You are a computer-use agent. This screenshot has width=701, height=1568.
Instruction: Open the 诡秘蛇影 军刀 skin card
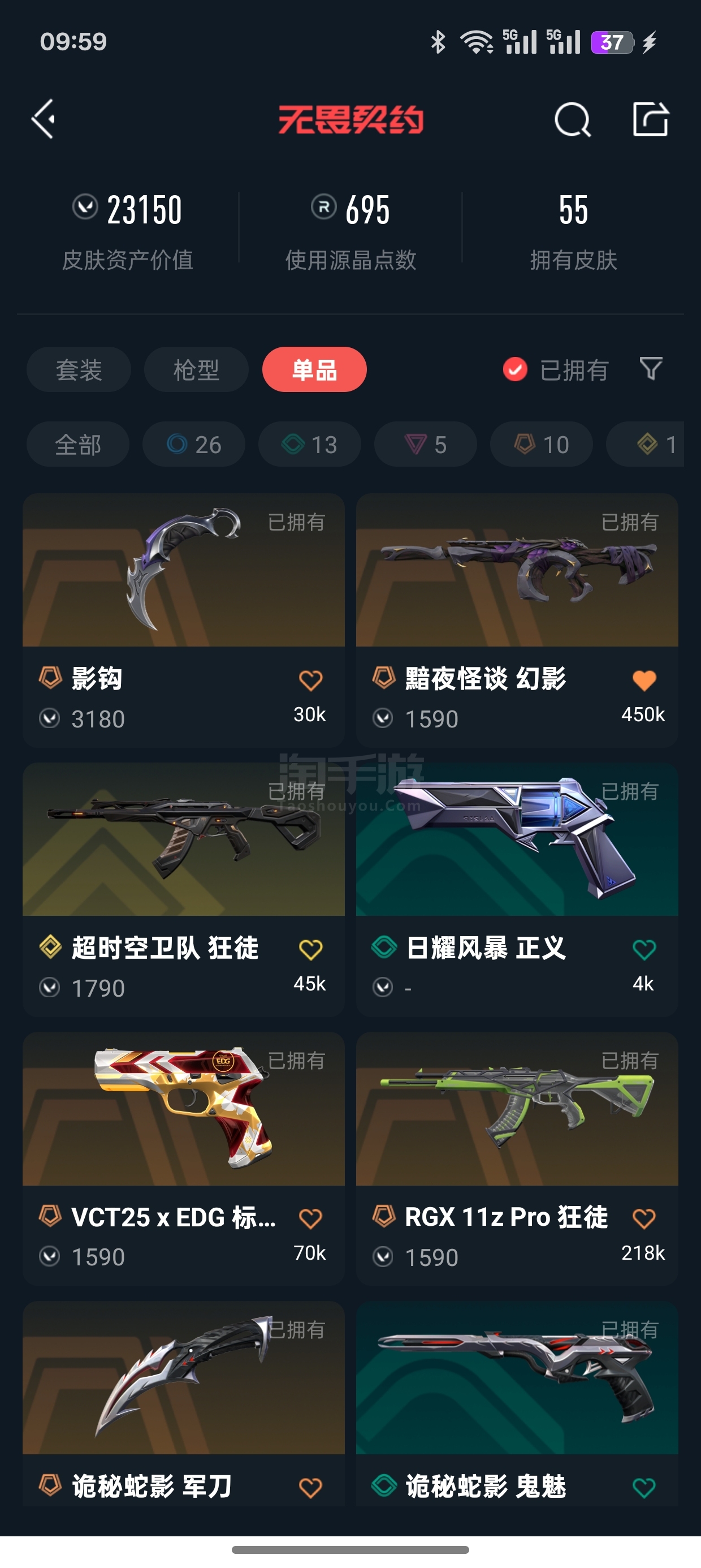pyautogui.click(x=184, y=1405)
